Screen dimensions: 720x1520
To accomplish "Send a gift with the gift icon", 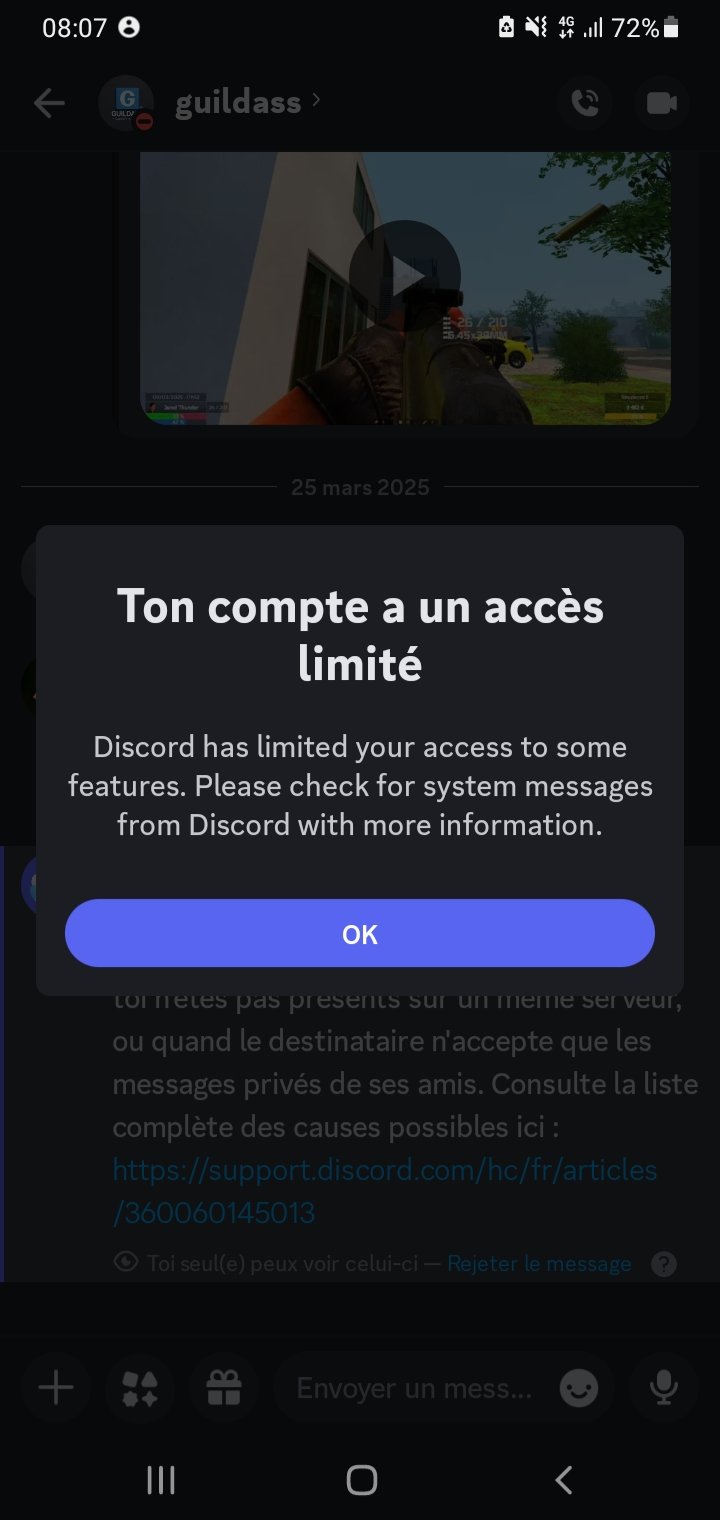I will [224, 1387].
